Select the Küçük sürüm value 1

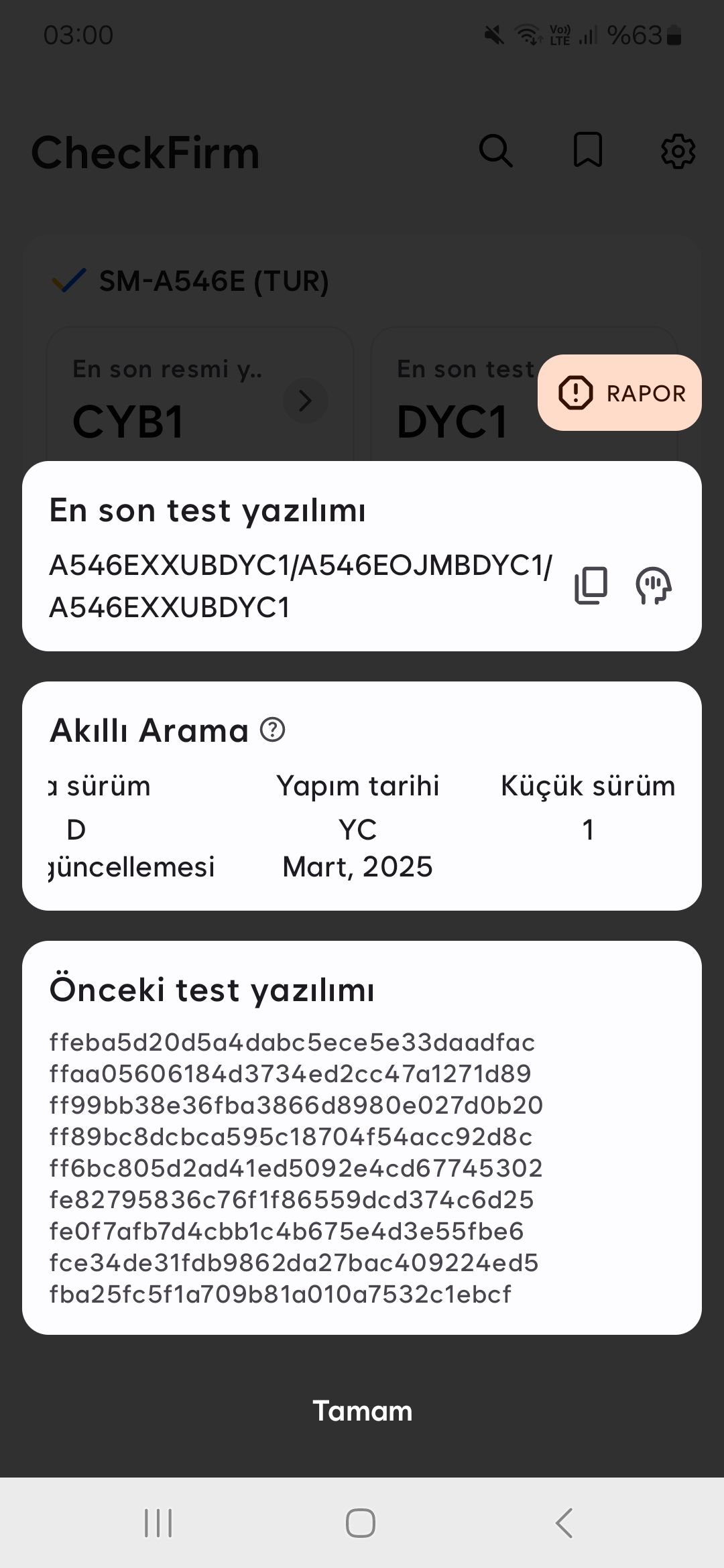588,830
